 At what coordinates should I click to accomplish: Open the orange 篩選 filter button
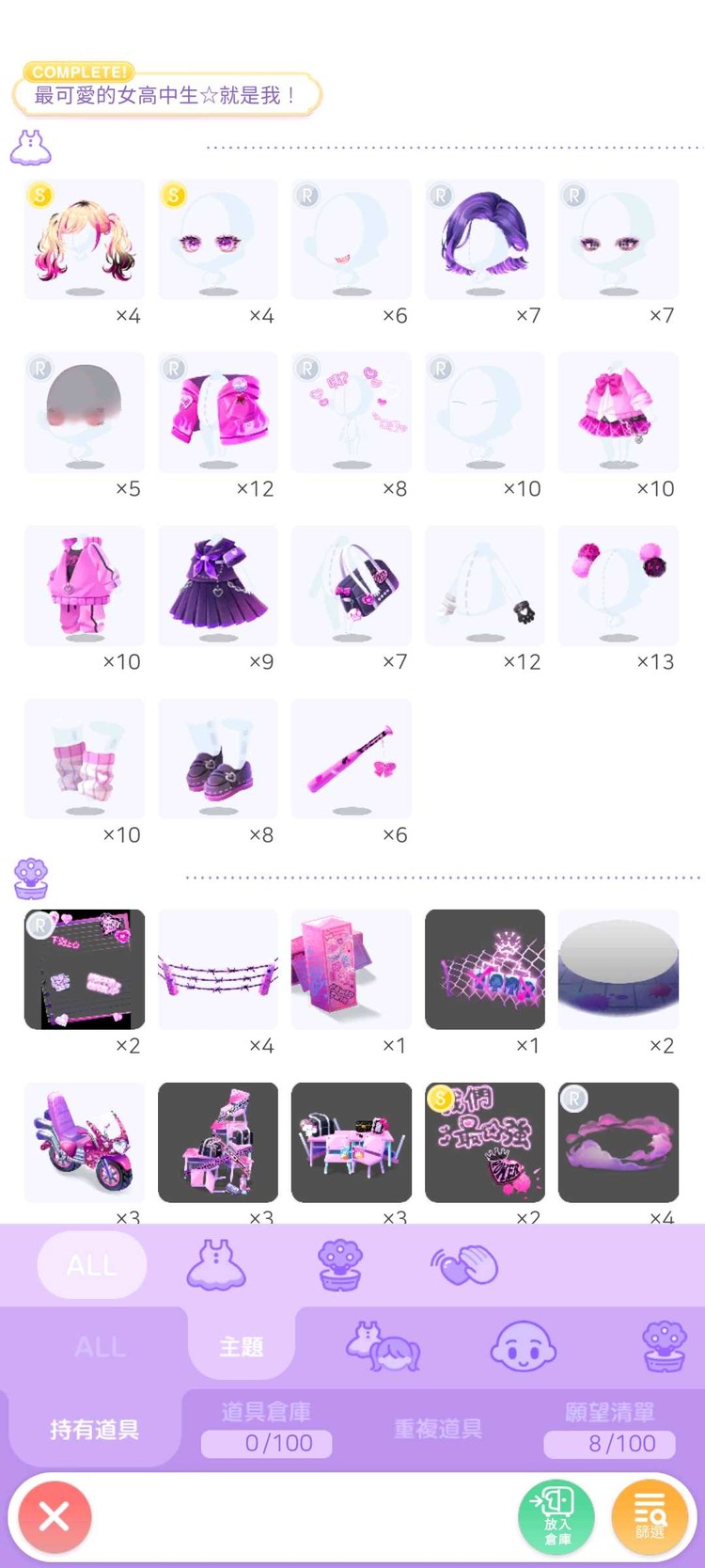[650, 1516]
